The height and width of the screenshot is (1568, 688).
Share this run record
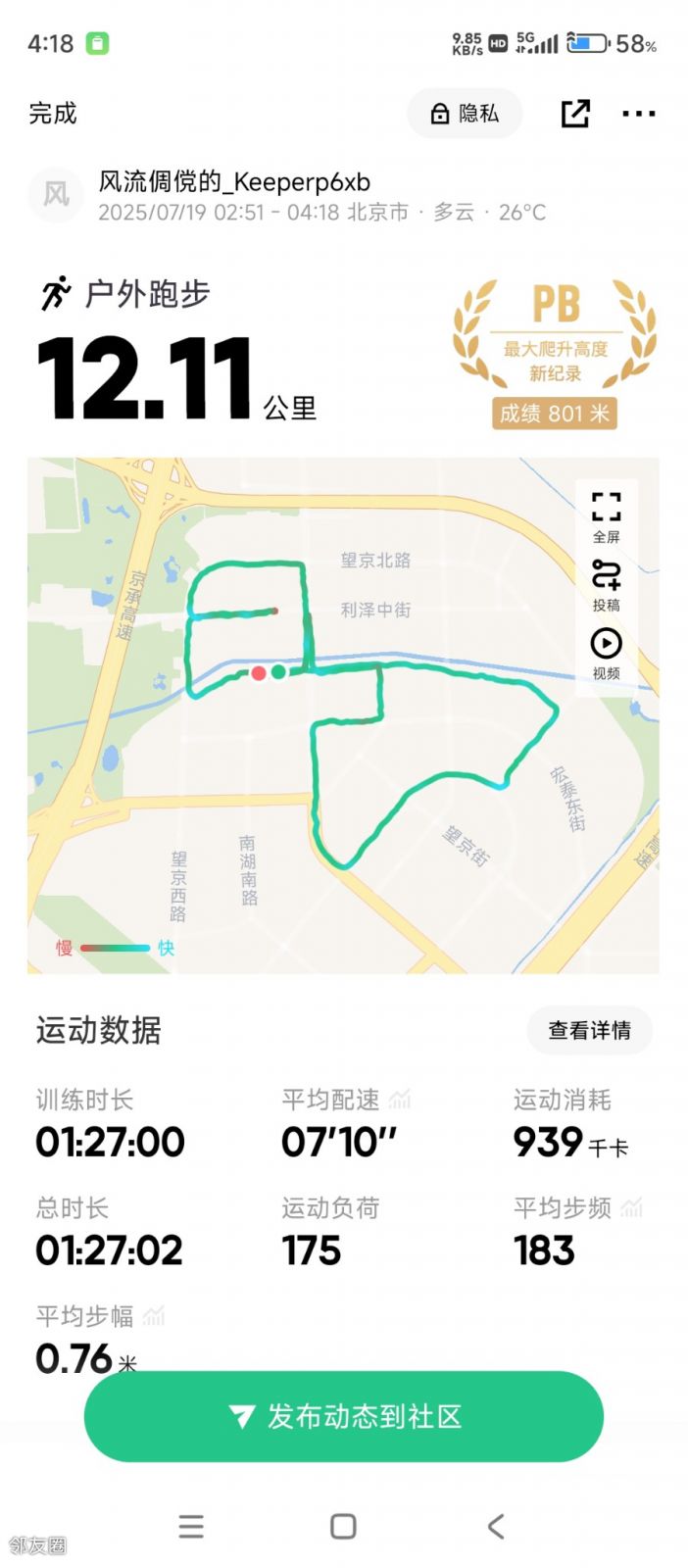pyautogui.click(x=575, y=114)
